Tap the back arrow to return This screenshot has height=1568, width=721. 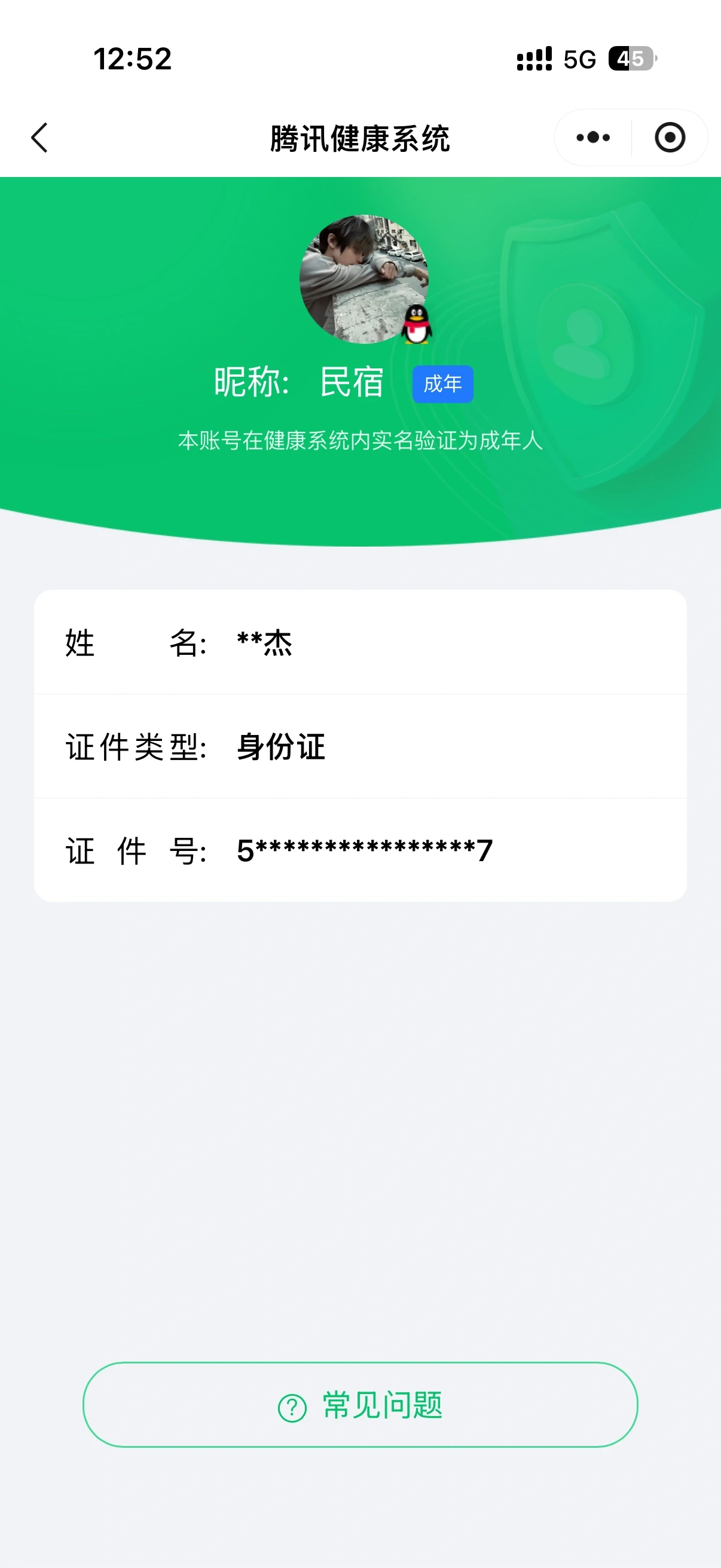point(39,138)
